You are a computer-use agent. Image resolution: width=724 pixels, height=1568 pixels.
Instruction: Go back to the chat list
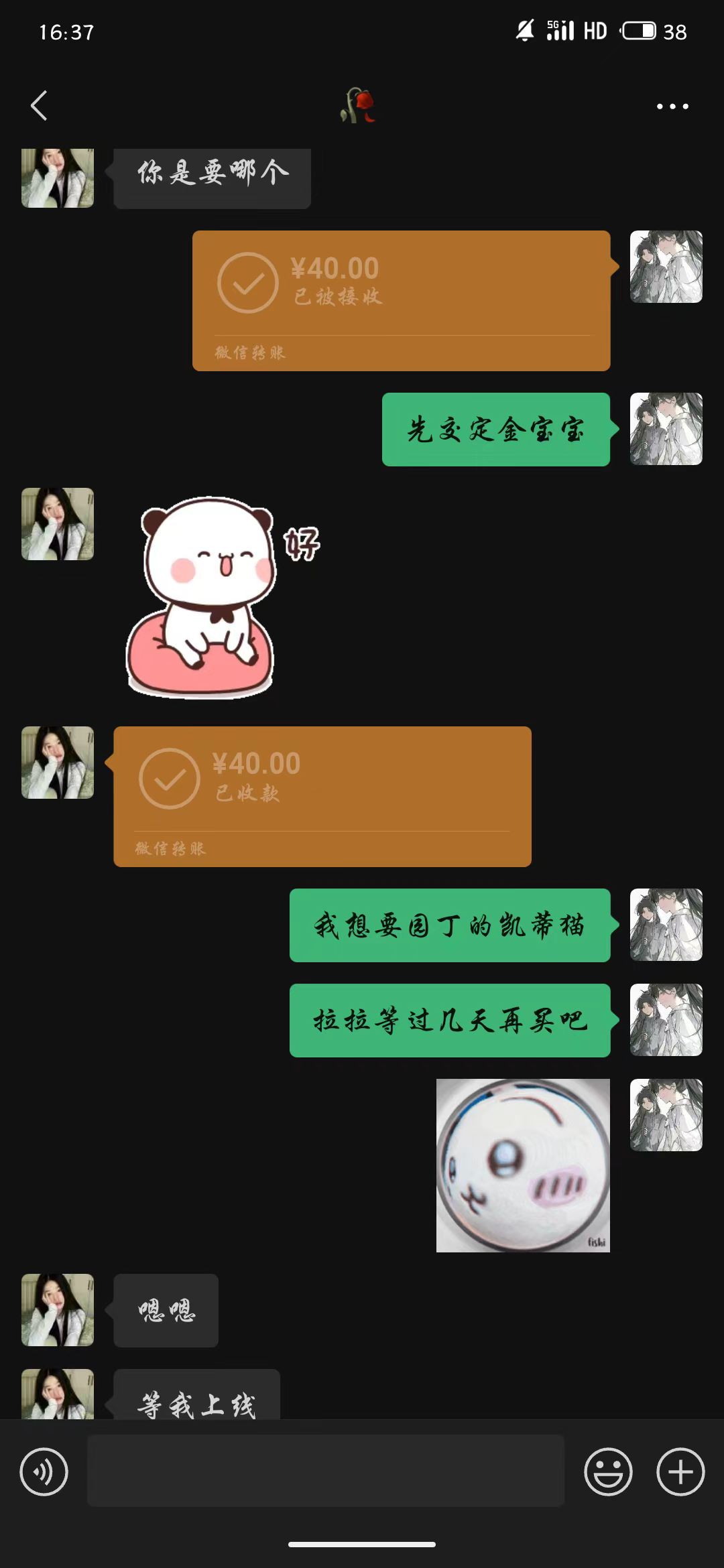pos(39,106)
